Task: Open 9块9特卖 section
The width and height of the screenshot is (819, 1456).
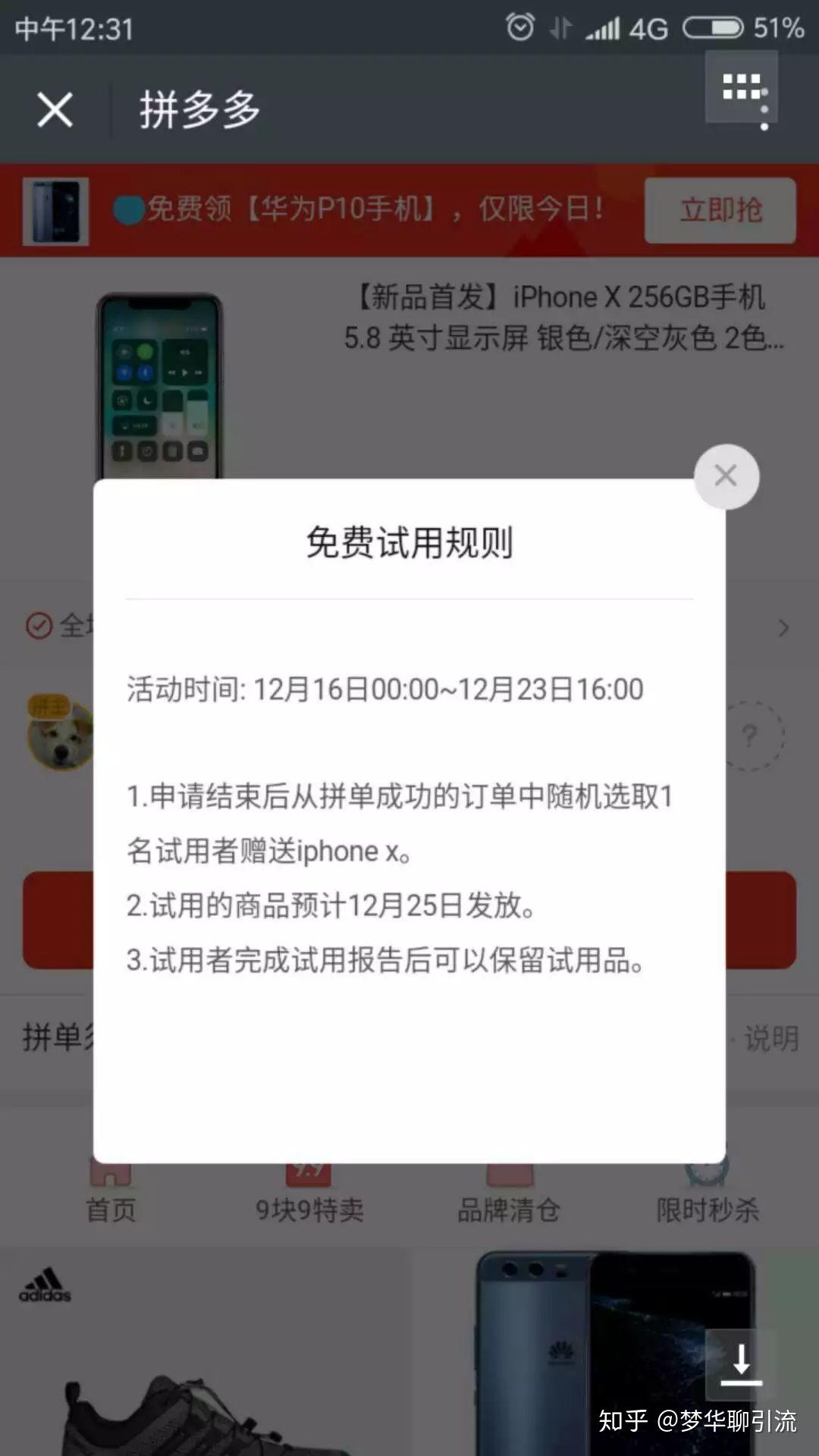Action: coord(309,1198)
